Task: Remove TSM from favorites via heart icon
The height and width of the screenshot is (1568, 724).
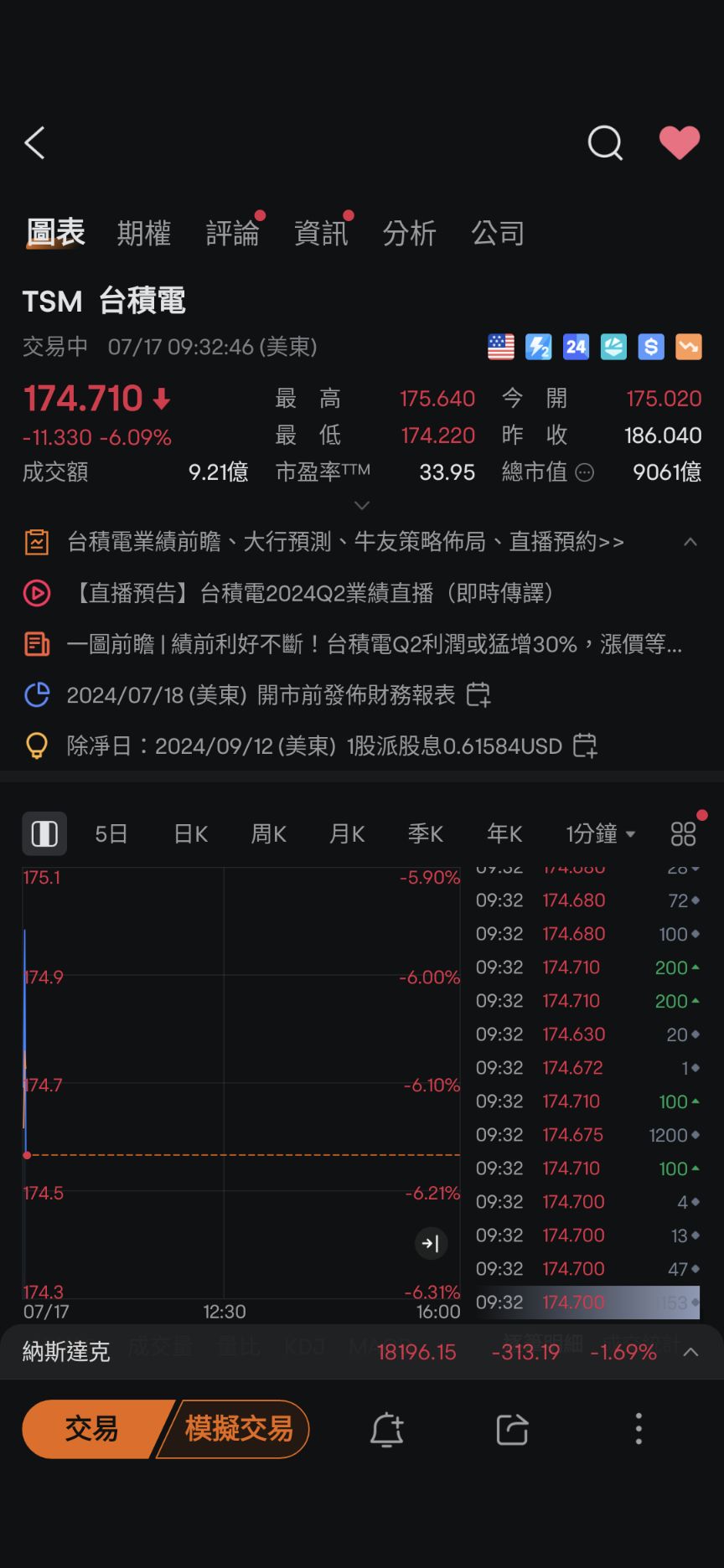Action: [x=679, y=143]
